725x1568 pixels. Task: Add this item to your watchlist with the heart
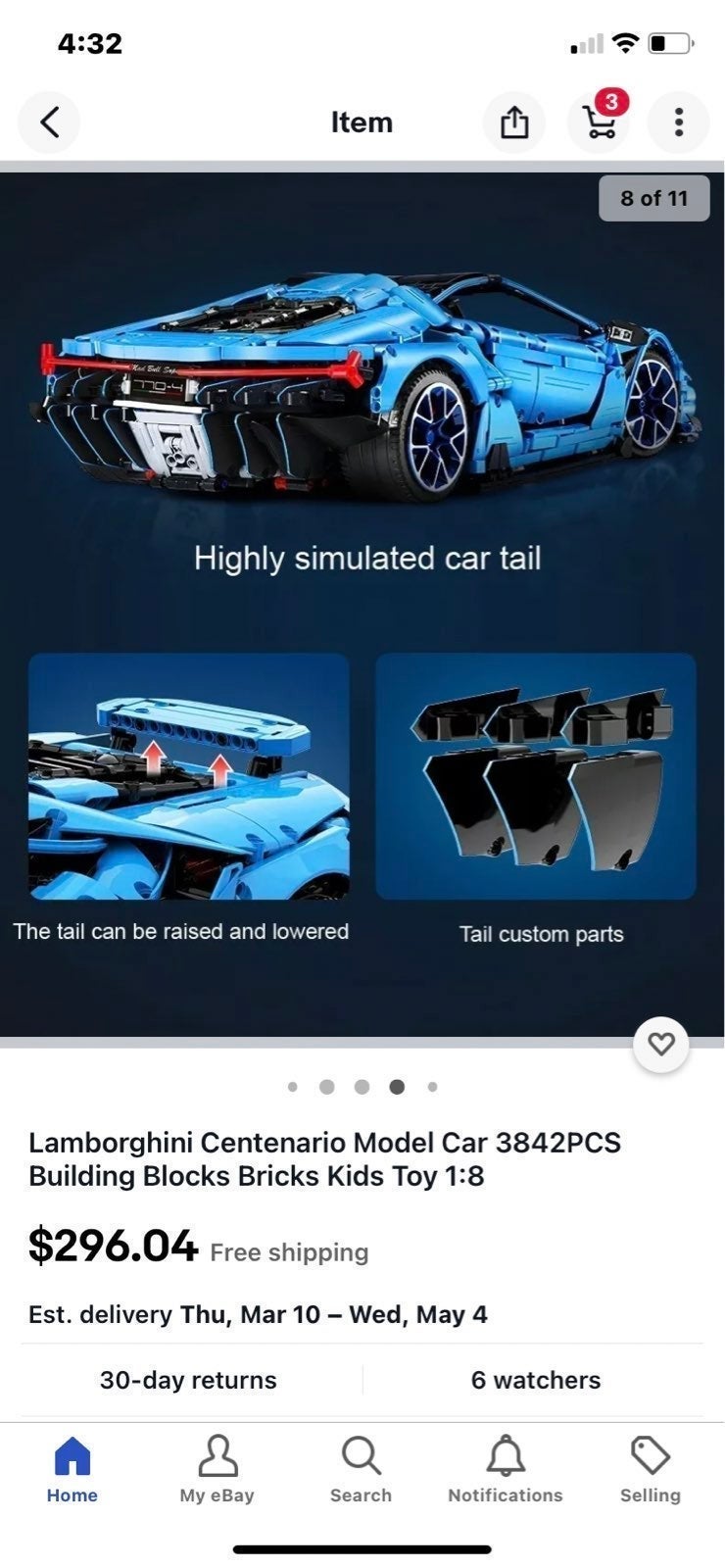661,1045
